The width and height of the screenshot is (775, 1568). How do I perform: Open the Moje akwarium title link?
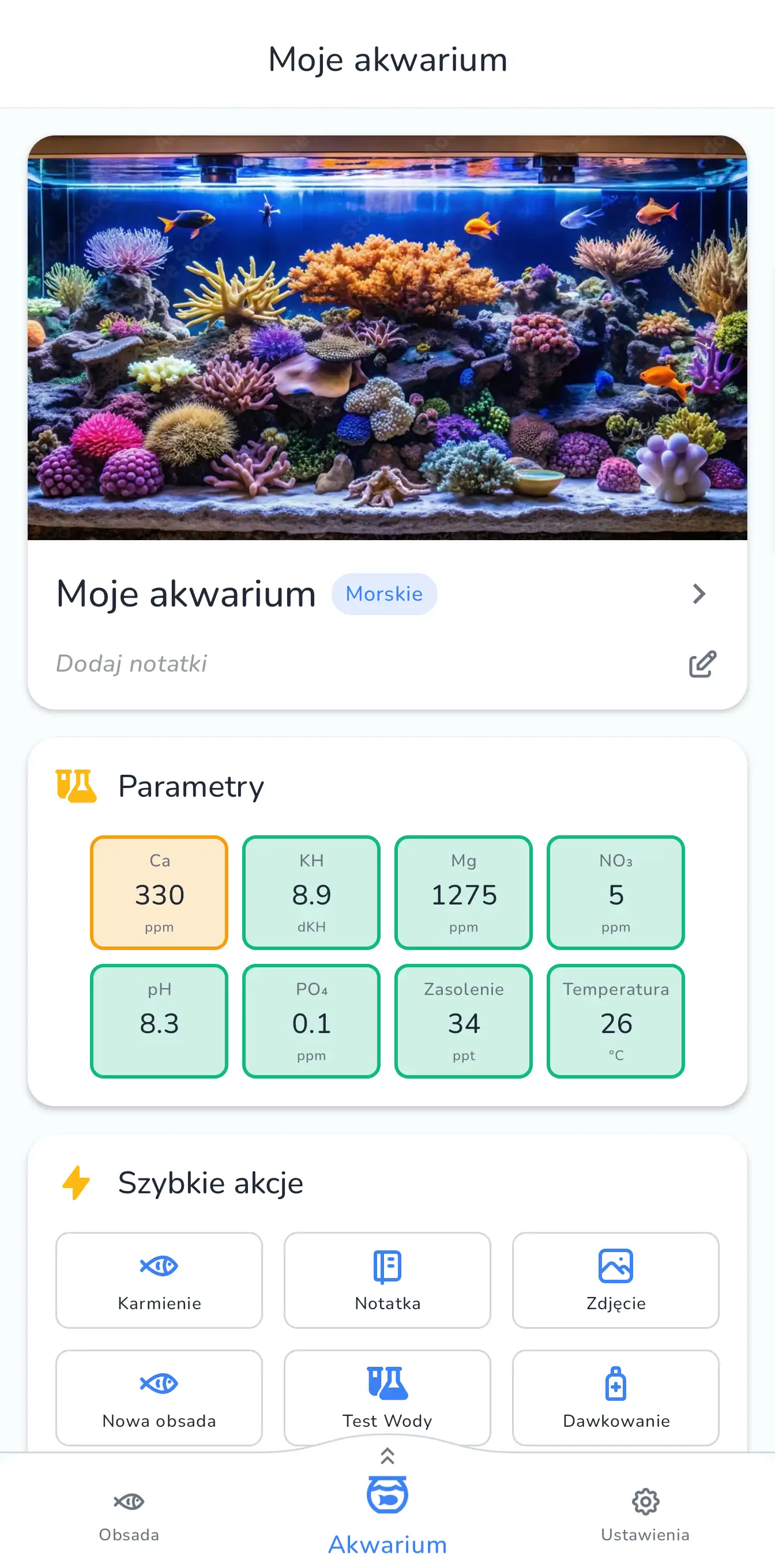[185, 594]
